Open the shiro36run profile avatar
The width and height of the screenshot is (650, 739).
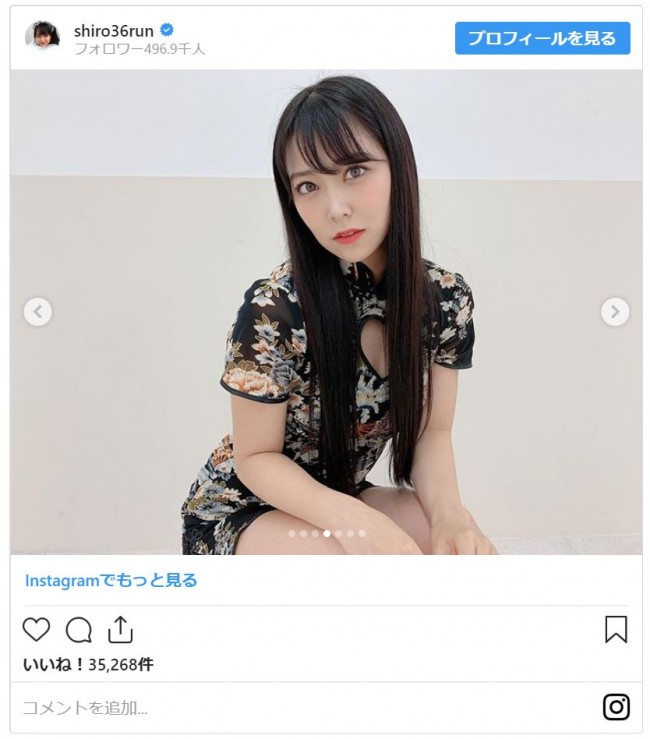click(x=42, y=37)
